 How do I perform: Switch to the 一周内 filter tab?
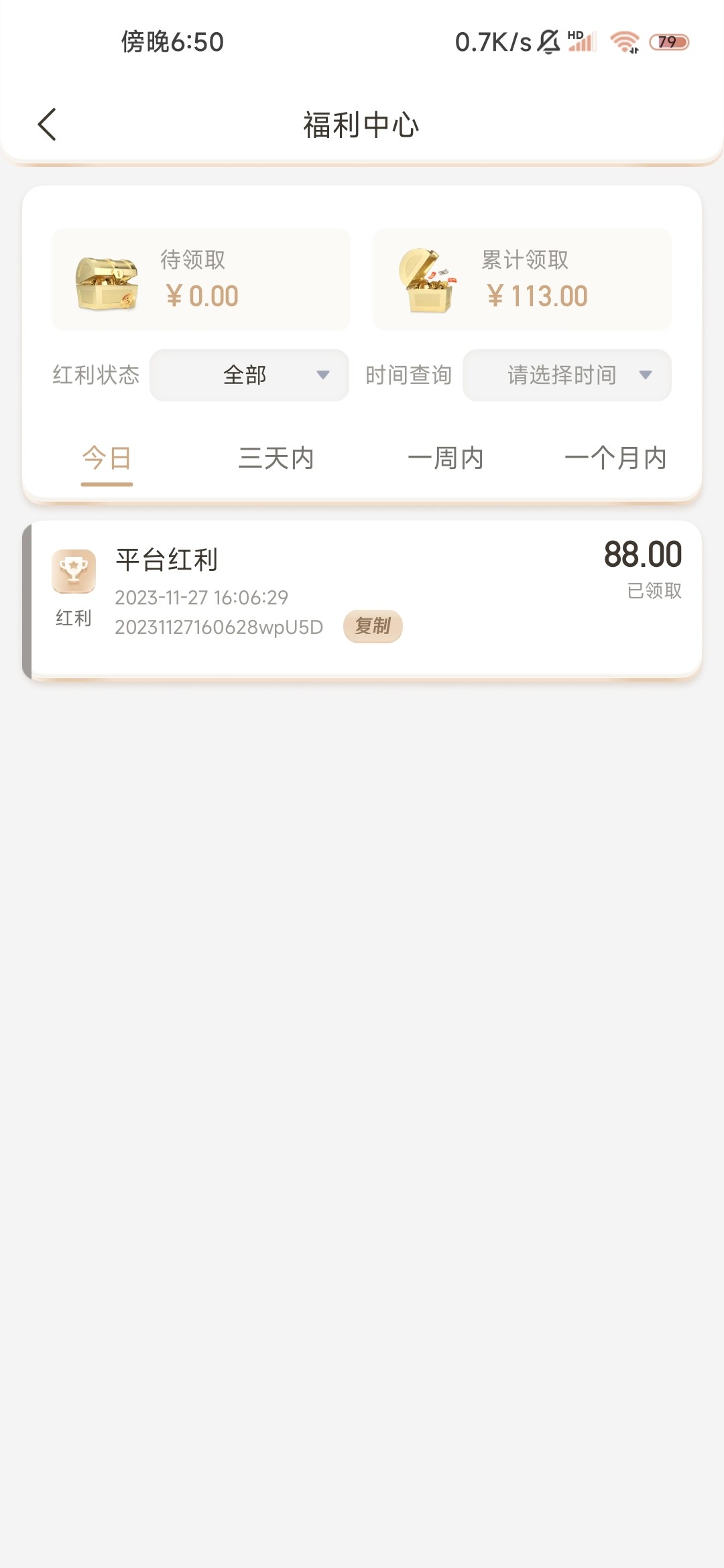point(448,458)
